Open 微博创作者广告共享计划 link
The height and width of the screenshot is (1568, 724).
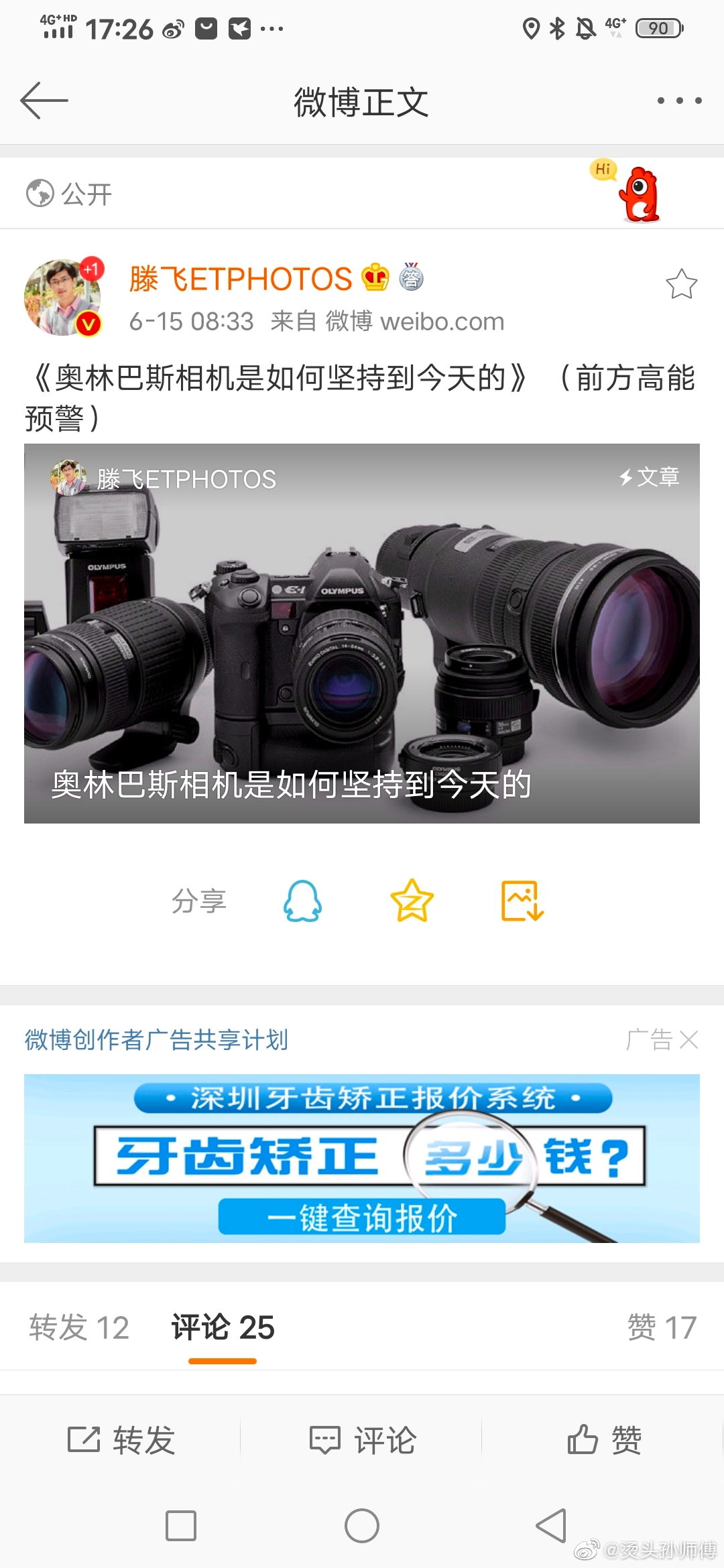[156, 1040]
